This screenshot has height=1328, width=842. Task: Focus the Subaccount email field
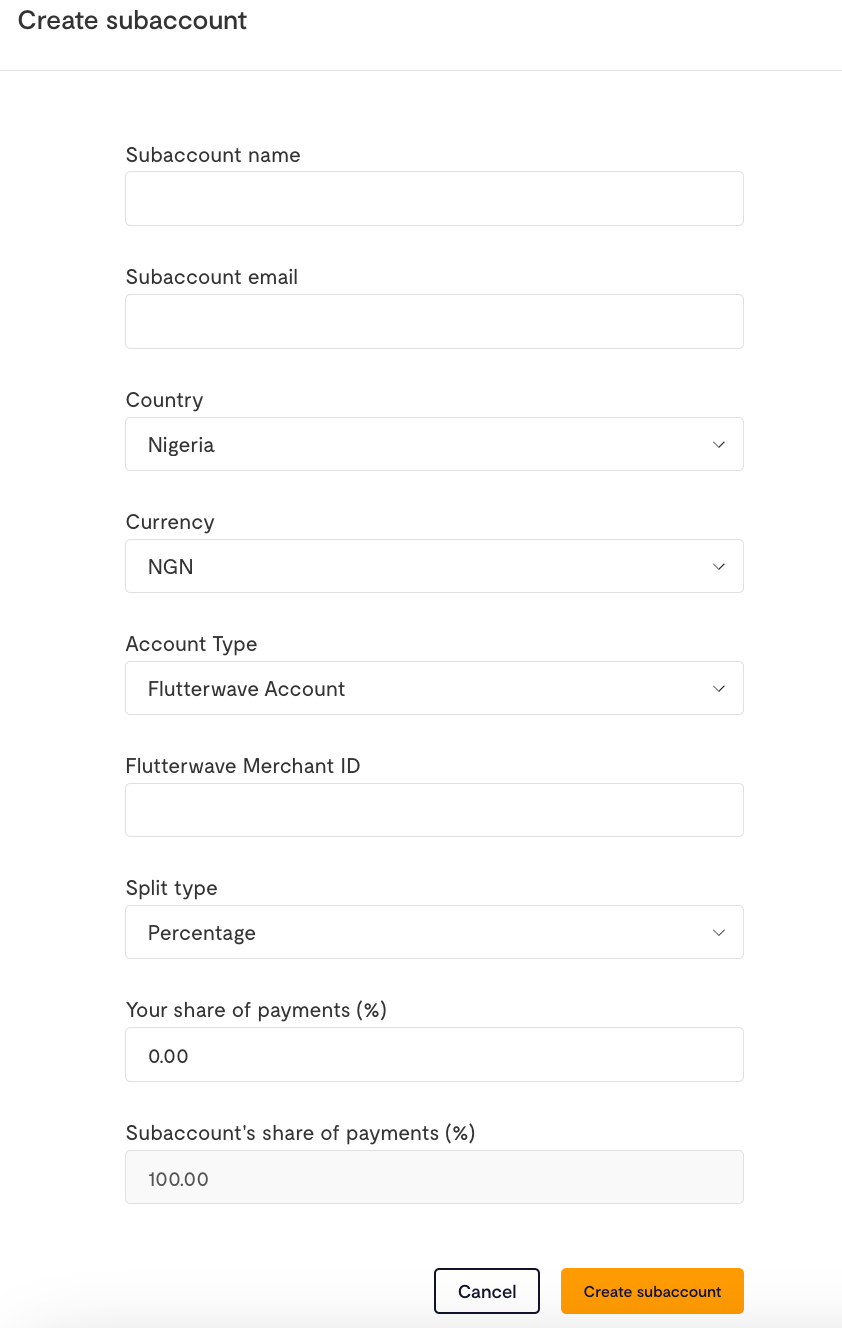(434, 321)
